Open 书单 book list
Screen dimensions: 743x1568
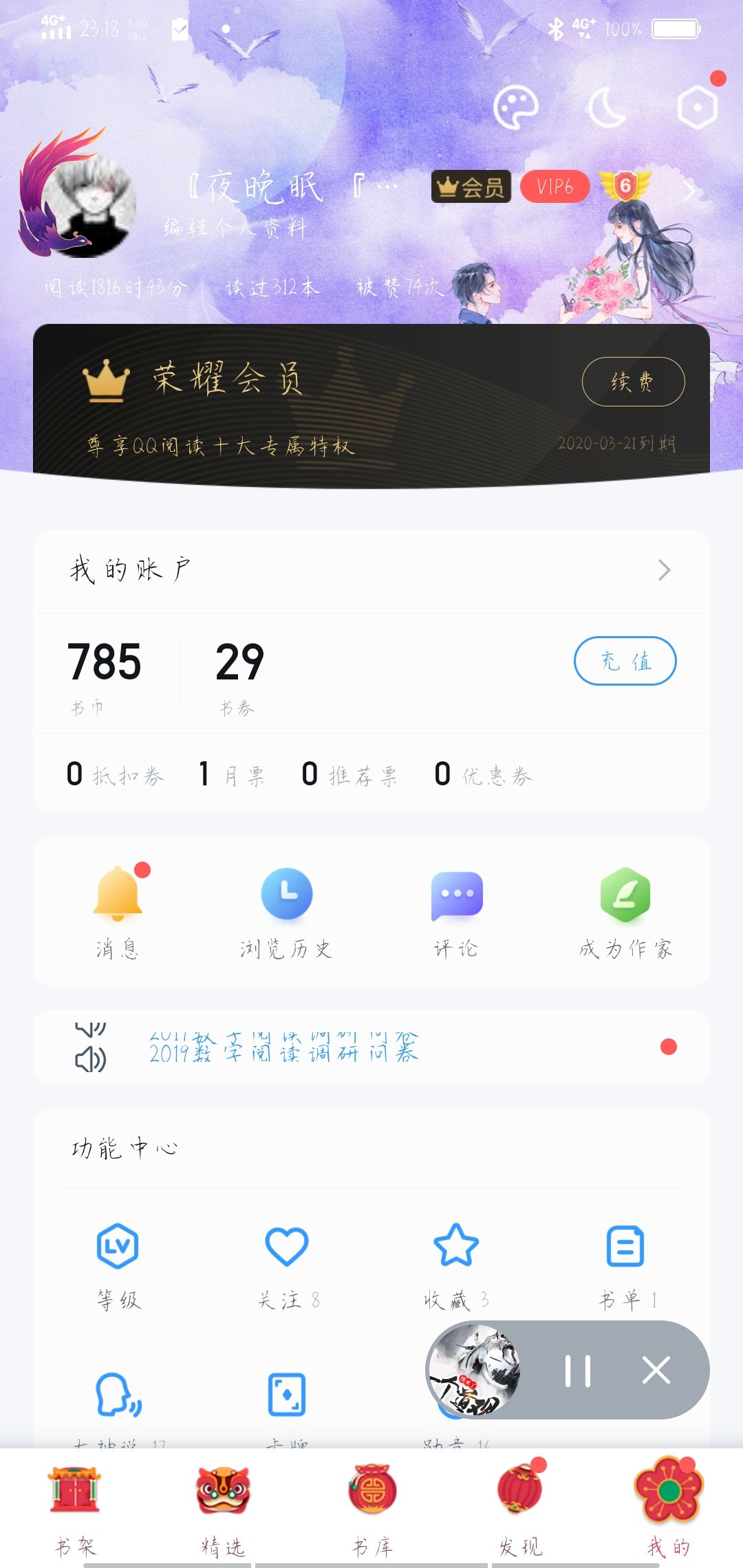(625, 1265)
